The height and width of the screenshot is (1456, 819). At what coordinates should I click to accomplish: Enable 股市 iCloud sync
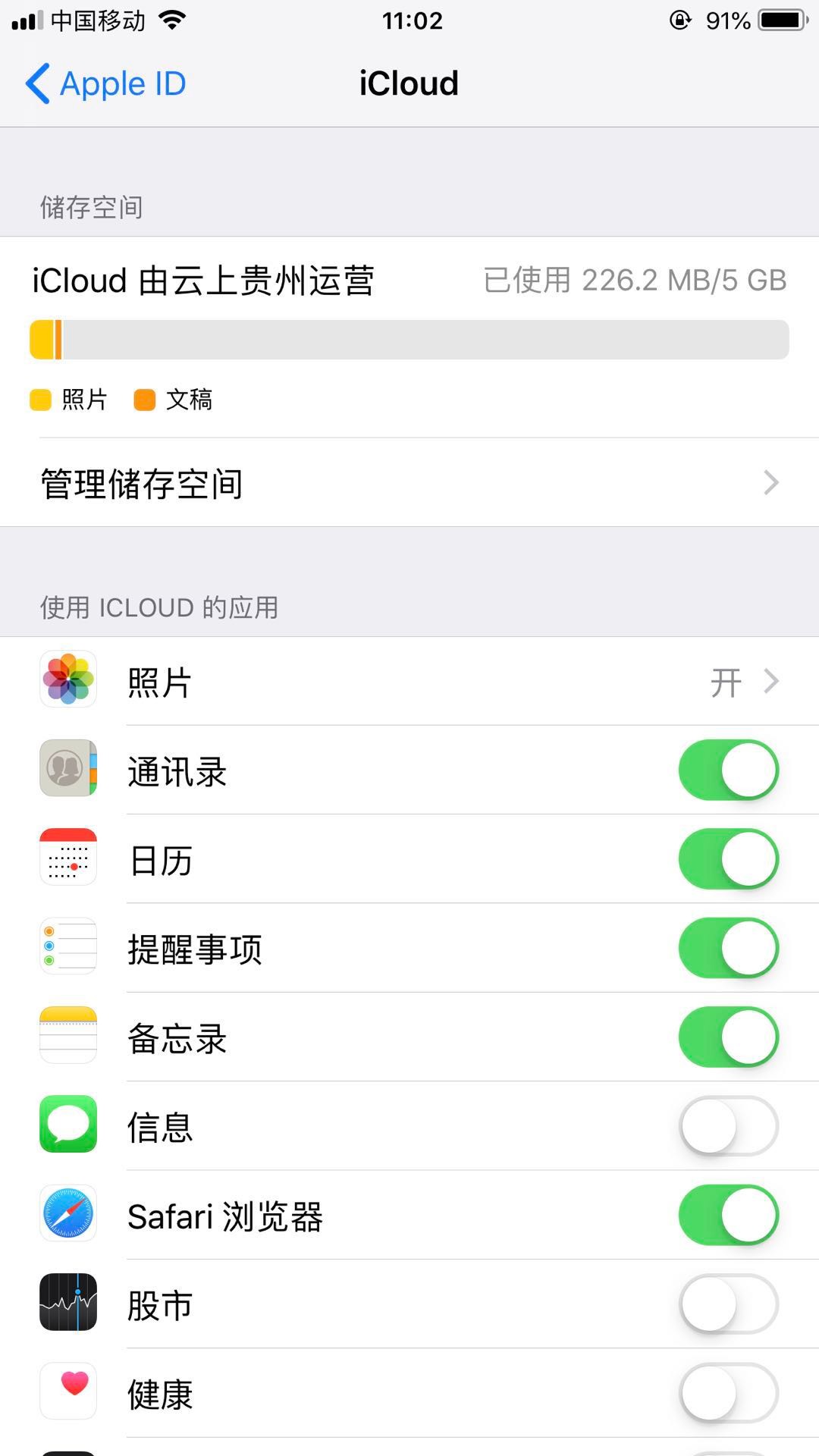click(x=728, y=1304)
